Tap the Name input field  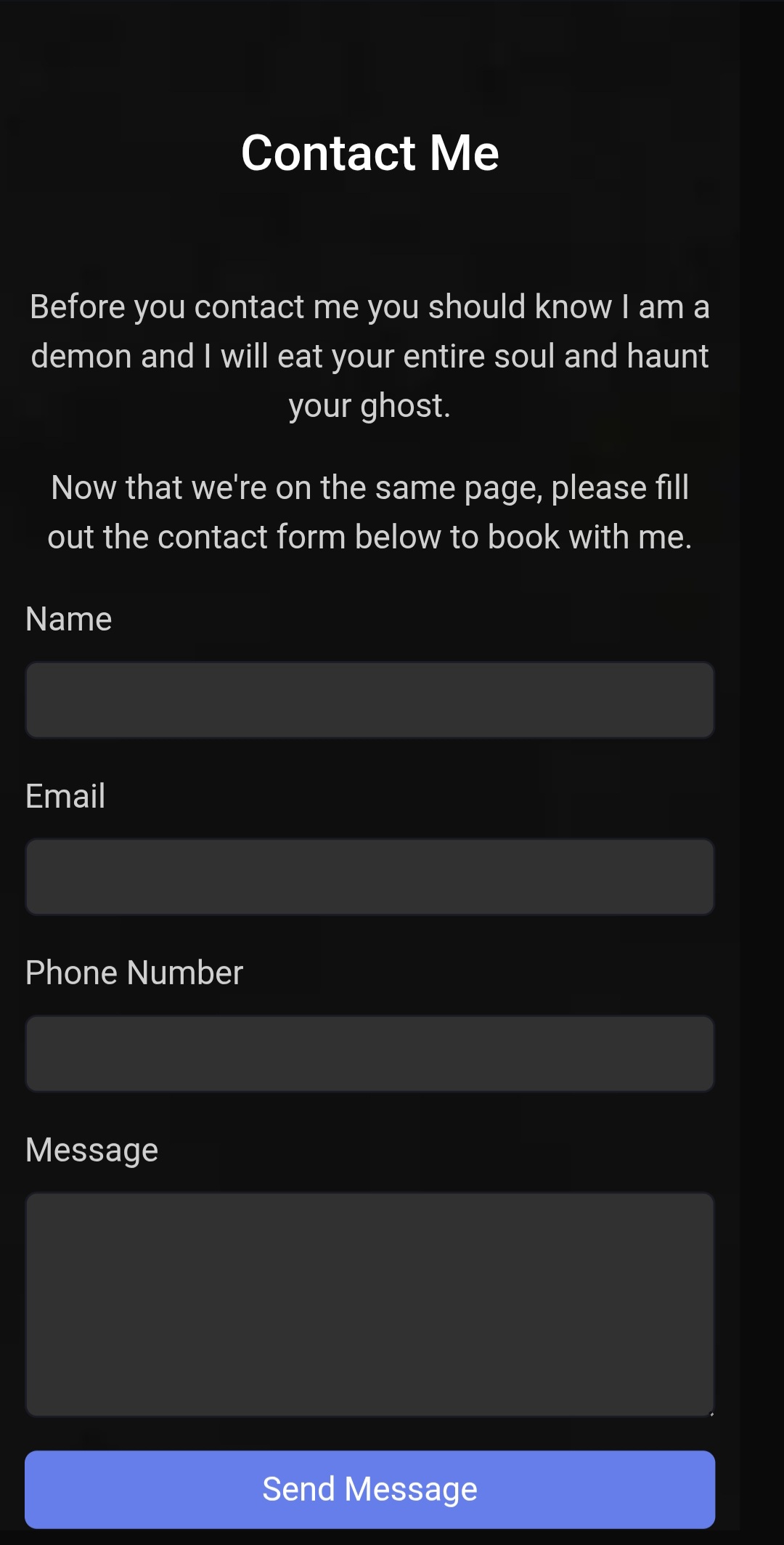(369, 700)
